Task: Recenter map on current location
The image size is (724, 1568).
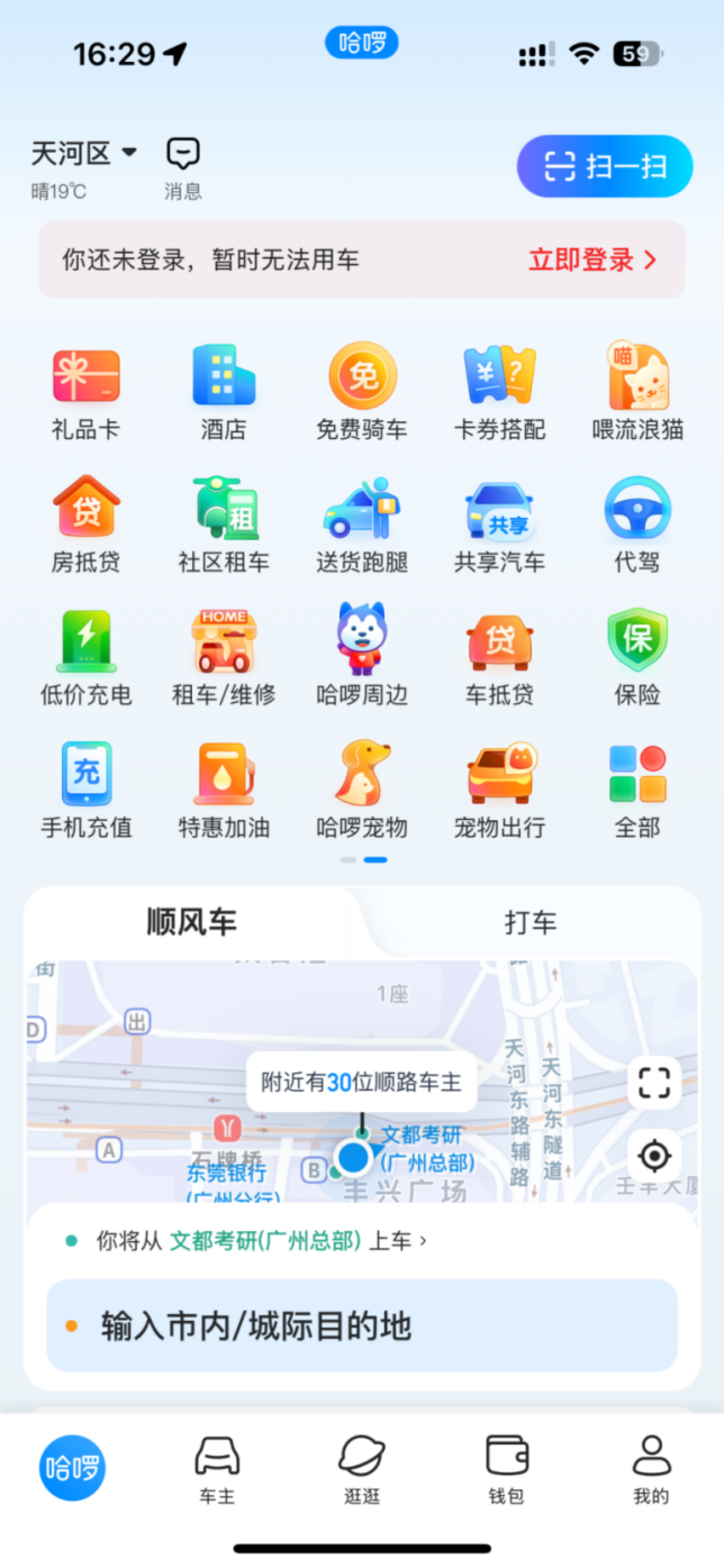Action: click(654, 1155)
